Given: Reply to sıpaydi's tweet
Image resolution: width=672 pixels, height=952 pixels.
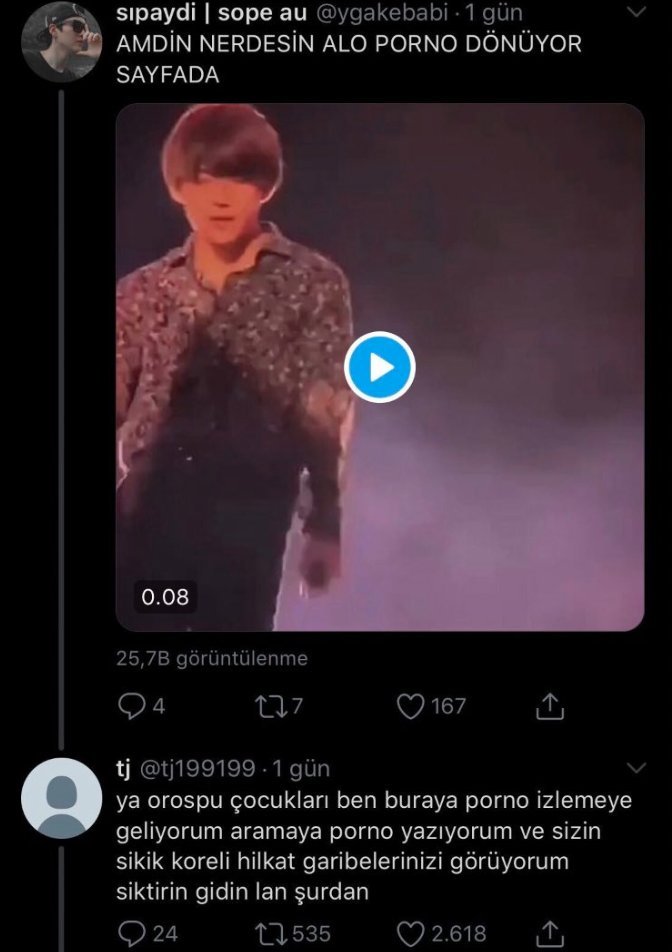Looking at the screenshot, I should coord(132,706).
